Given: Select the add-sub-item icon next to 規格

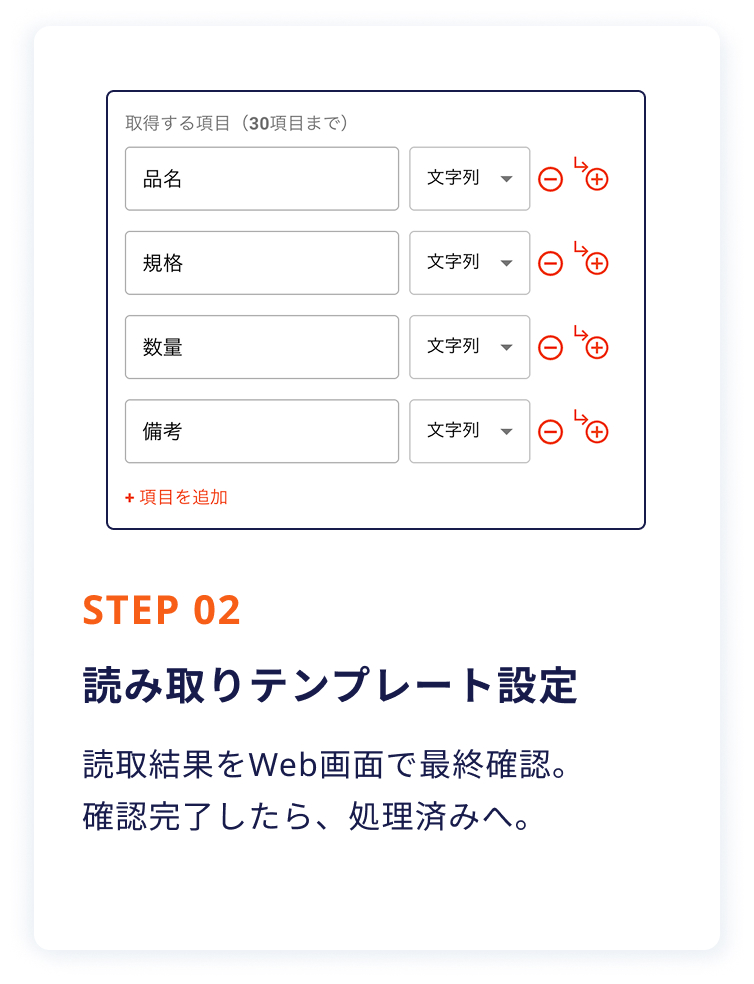Looking at the screenshot, I should click(597, 262).
